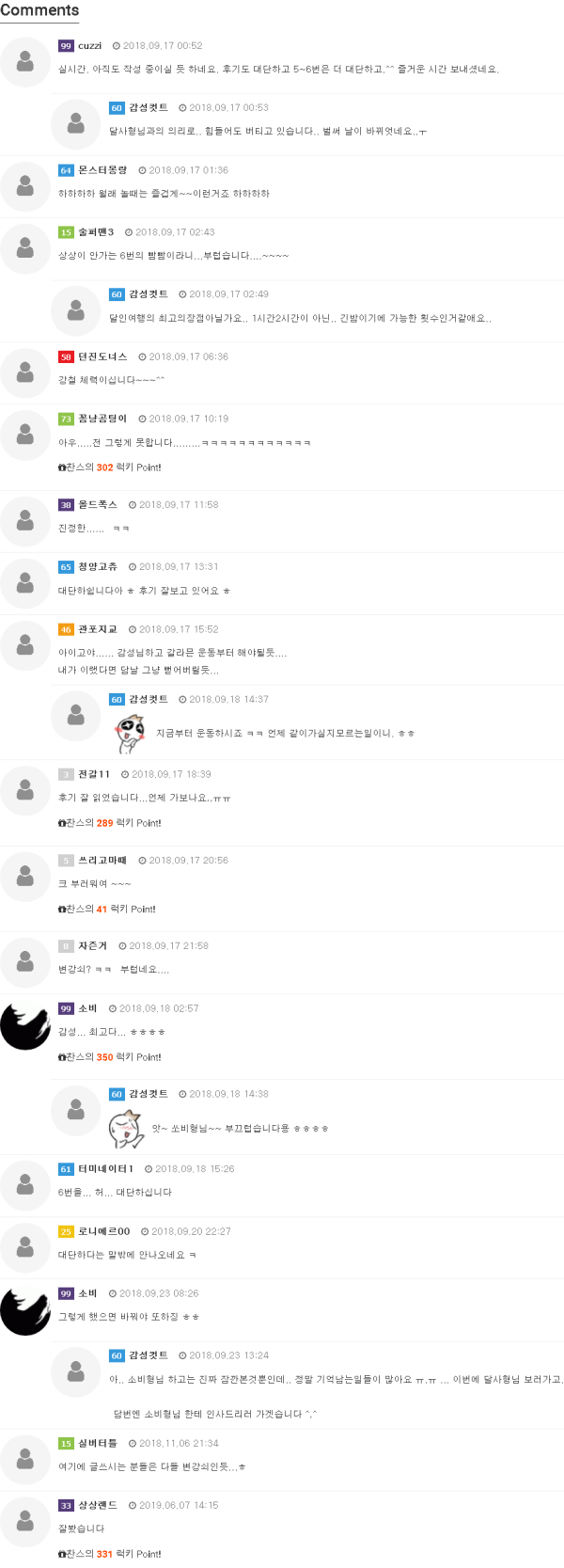Viewport: 564px width, 1568px height.
Task: Select commenter 상상랜드's name
Action: [97, 1505]
